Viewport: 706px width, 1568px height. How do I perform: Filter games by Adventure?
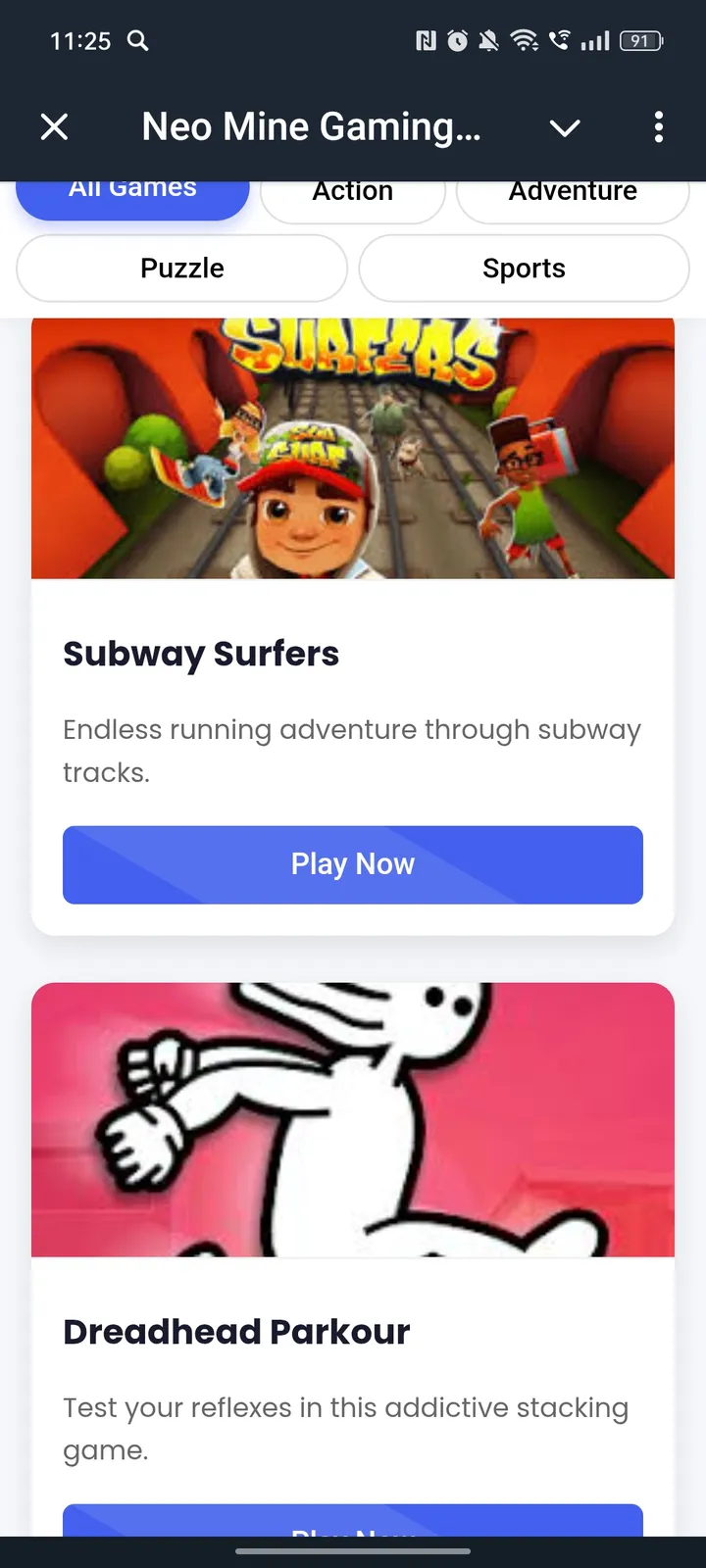[x=573, y=199]
